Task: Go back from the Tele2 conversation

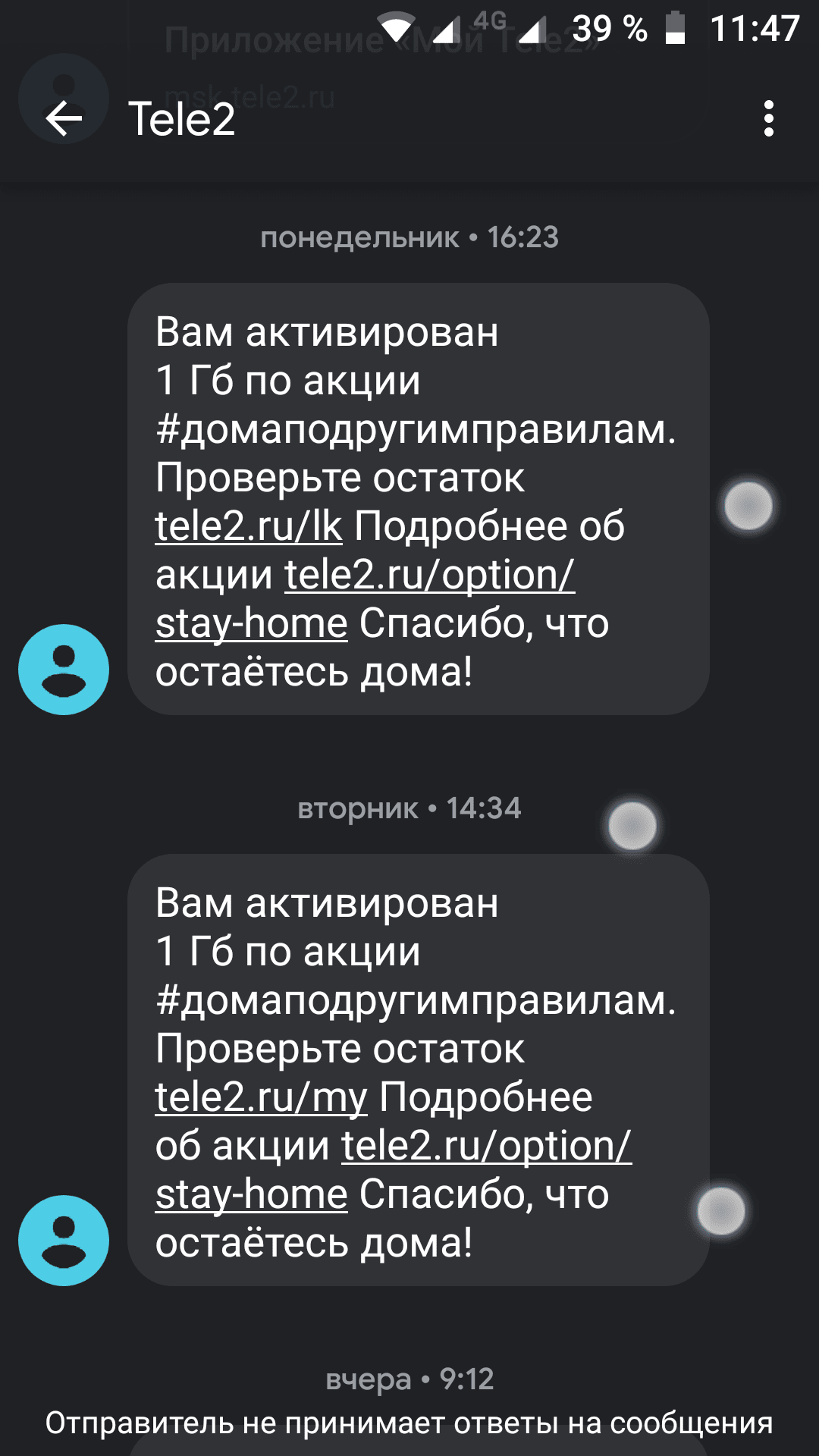Action: (64, 119)
